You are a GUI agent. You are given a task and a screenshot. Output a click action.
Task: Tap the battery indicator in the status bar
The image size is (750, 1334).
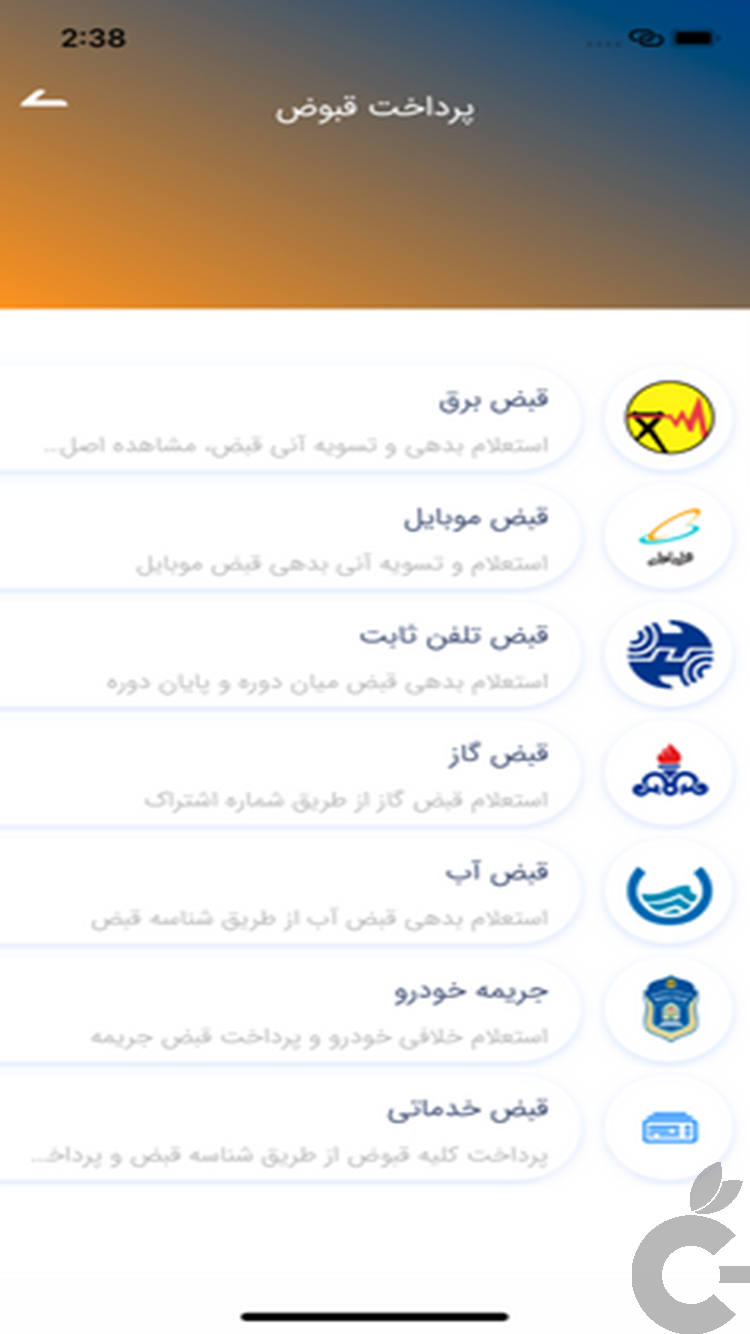692,38
